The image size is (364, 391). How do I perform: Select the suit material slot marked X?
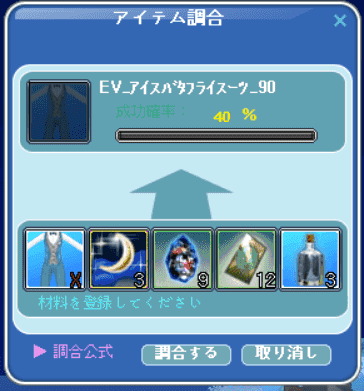55,260
